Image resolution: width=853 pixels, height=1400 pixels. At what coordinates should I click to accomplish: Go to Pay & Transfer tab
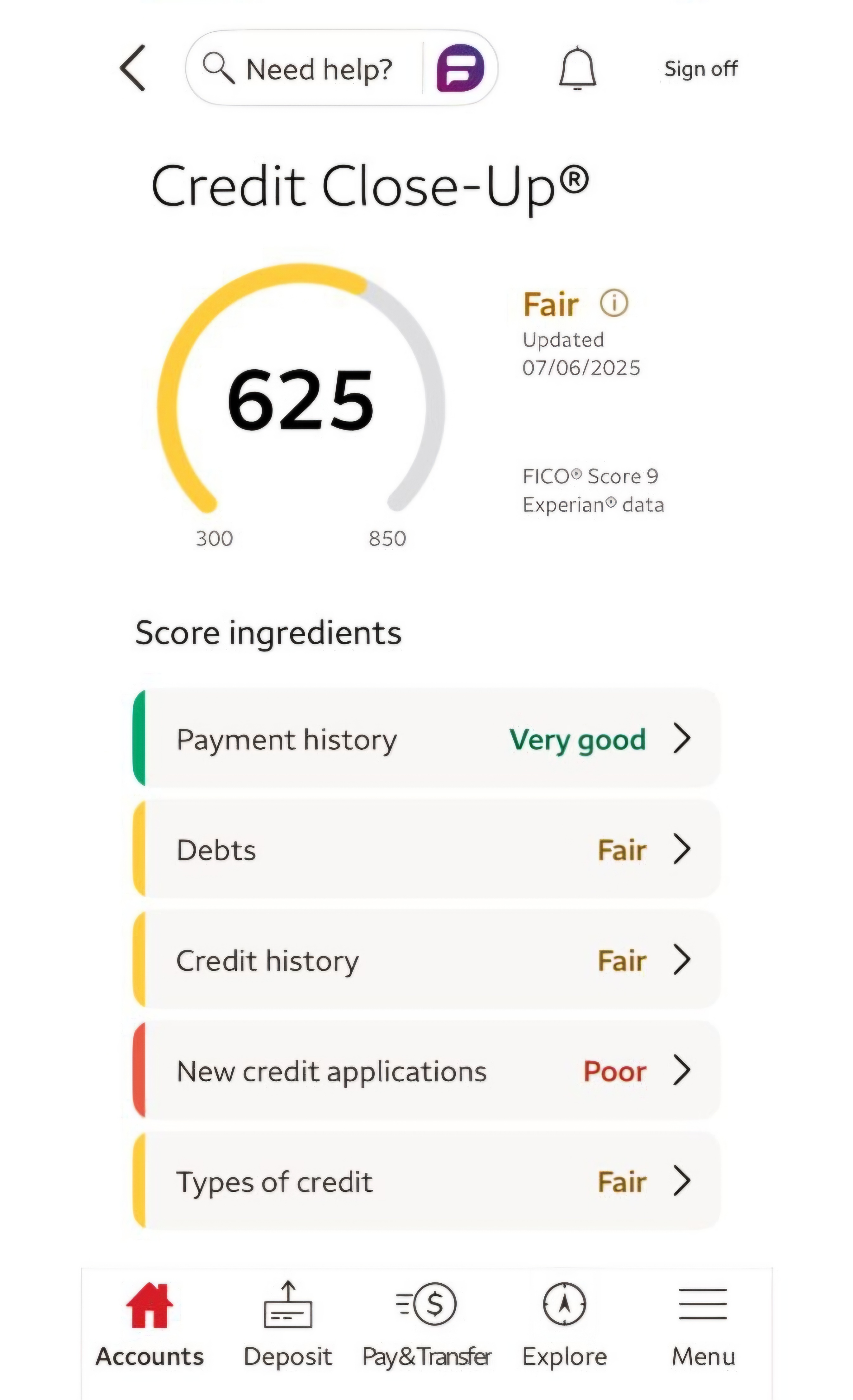click(426, 1324)
